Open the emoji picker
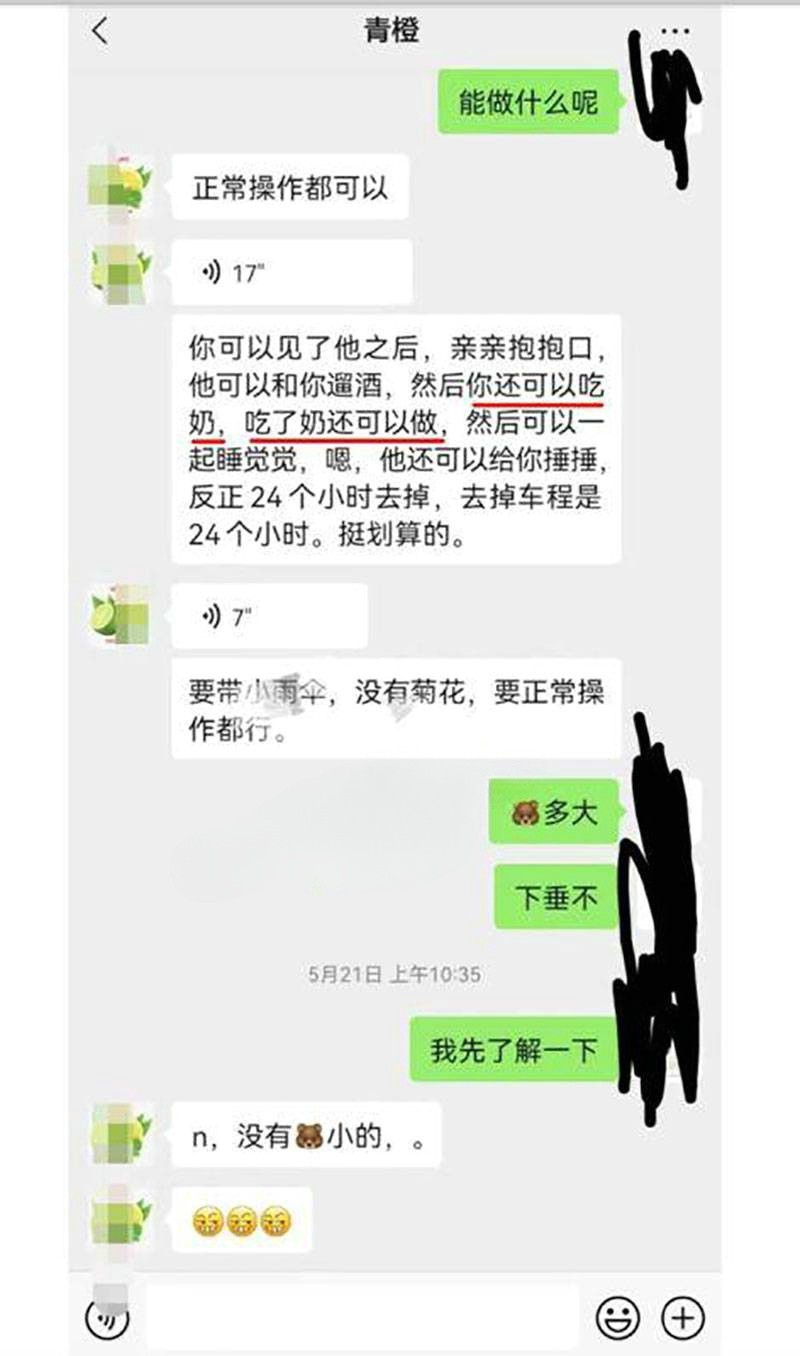This screenshot has height=1356, width=800. click(x=617, y=1317)
